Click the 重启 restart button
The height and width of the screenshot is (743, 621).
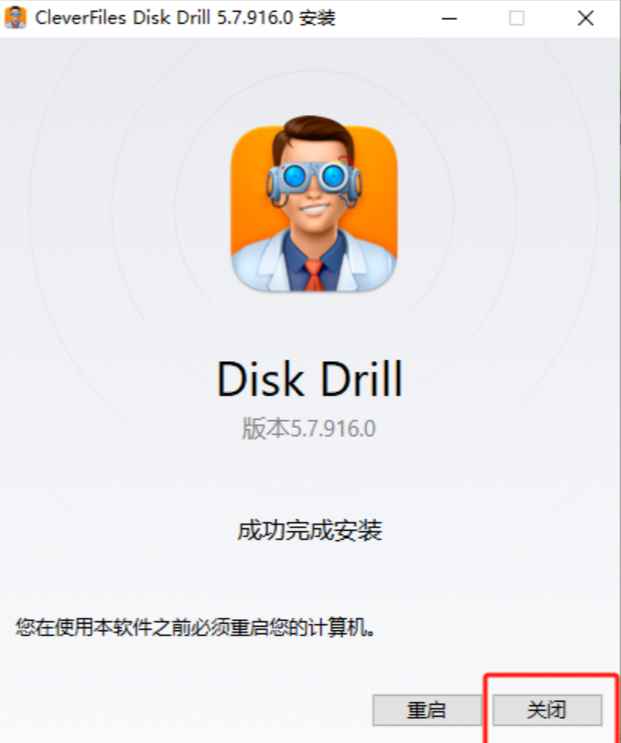(x=427, y=710)
